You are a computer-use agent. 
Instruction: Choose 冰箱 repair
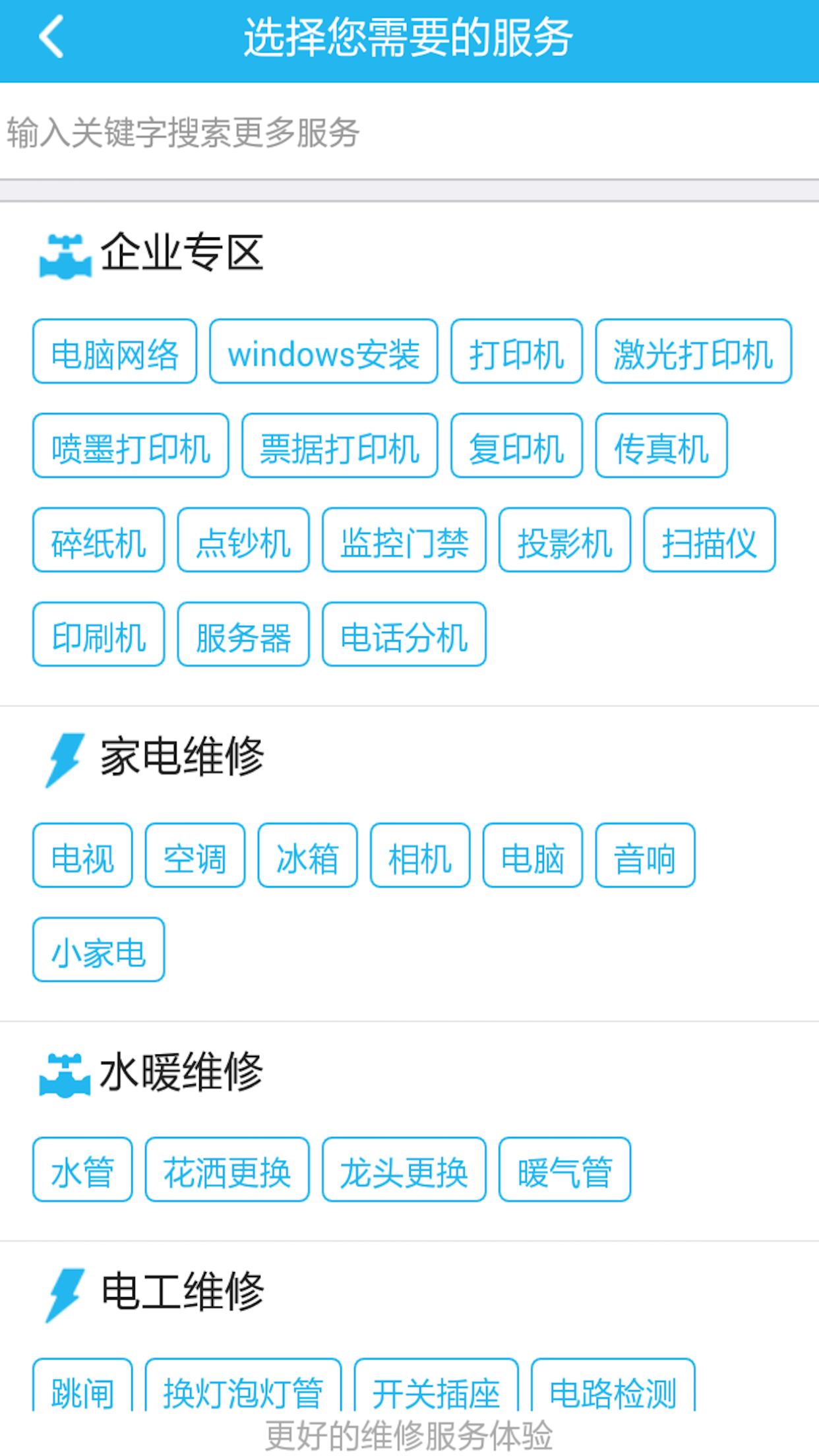click(x=307, y=855)
